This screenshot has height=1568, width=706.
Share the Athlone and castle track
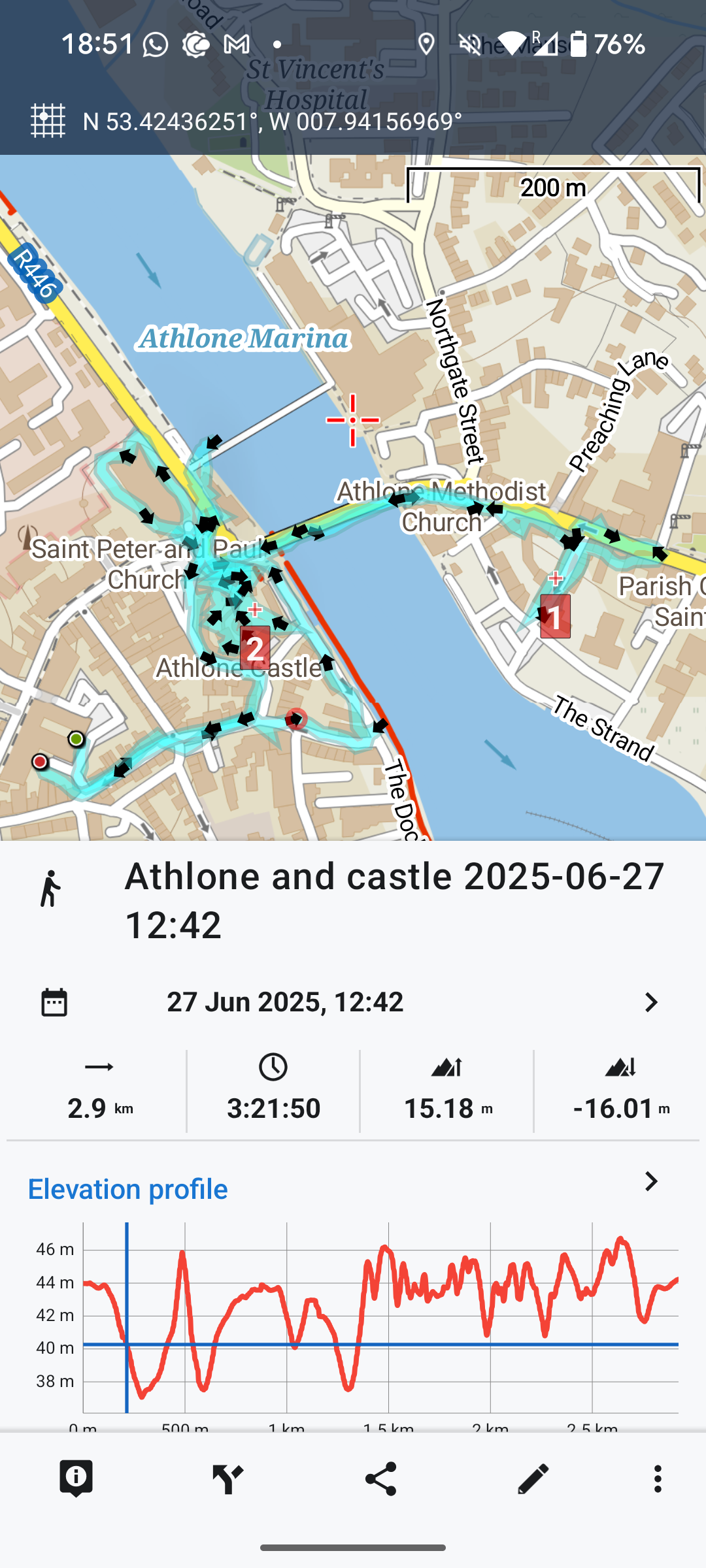(x=380, y=1478)
